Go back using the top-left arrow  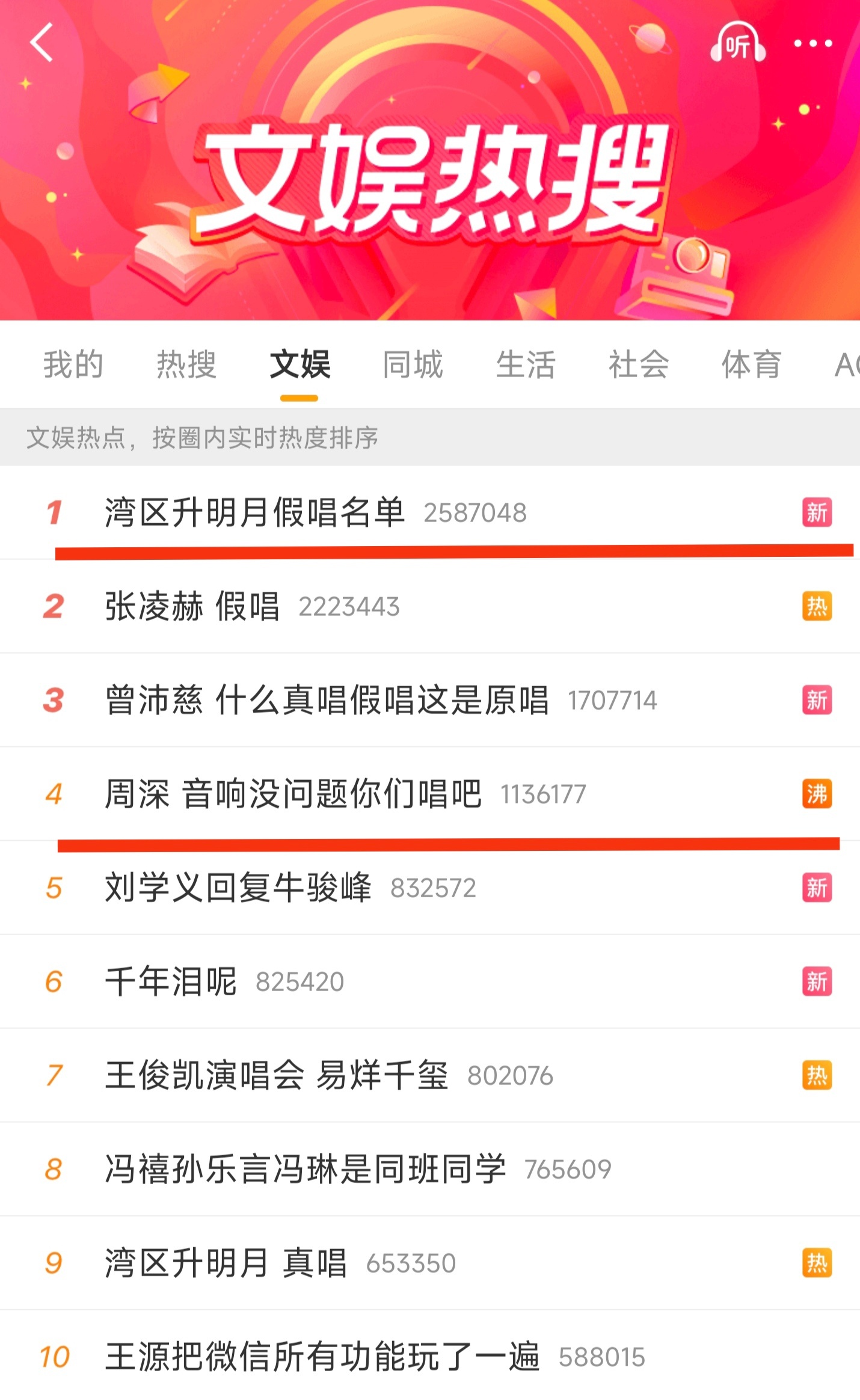[42, 43]
